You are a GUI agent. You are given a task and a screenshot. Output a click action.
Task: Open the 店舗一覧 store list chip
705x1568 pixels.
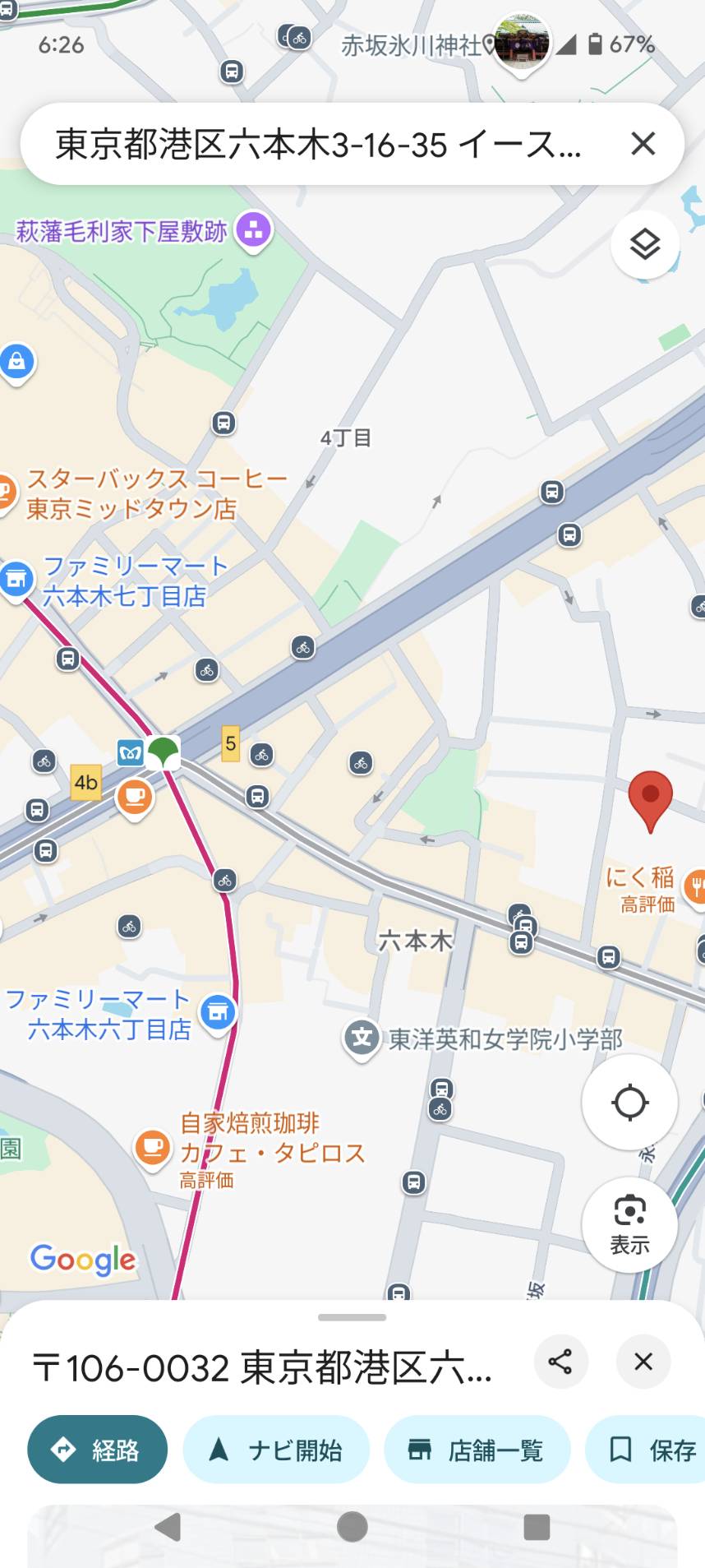477,1450
